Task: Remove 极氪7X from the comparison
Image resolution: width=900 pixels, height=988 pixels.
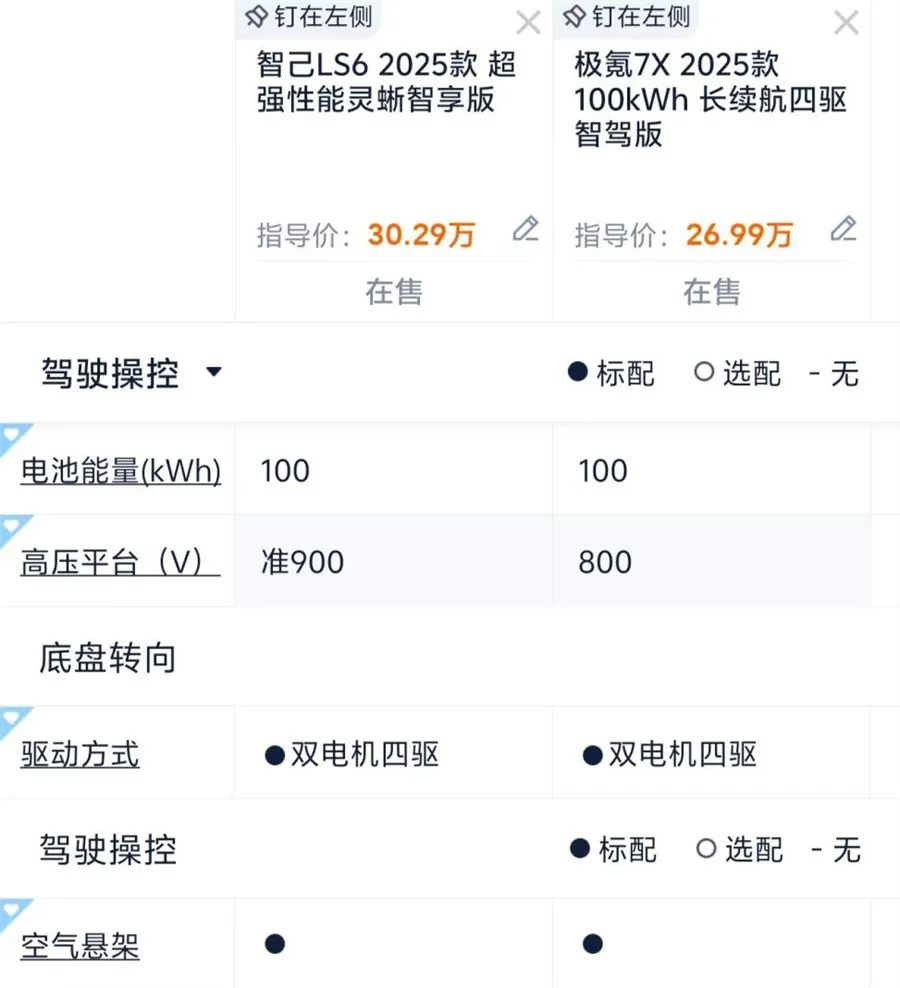Action: pyautogui.click(x=846, y=22)
